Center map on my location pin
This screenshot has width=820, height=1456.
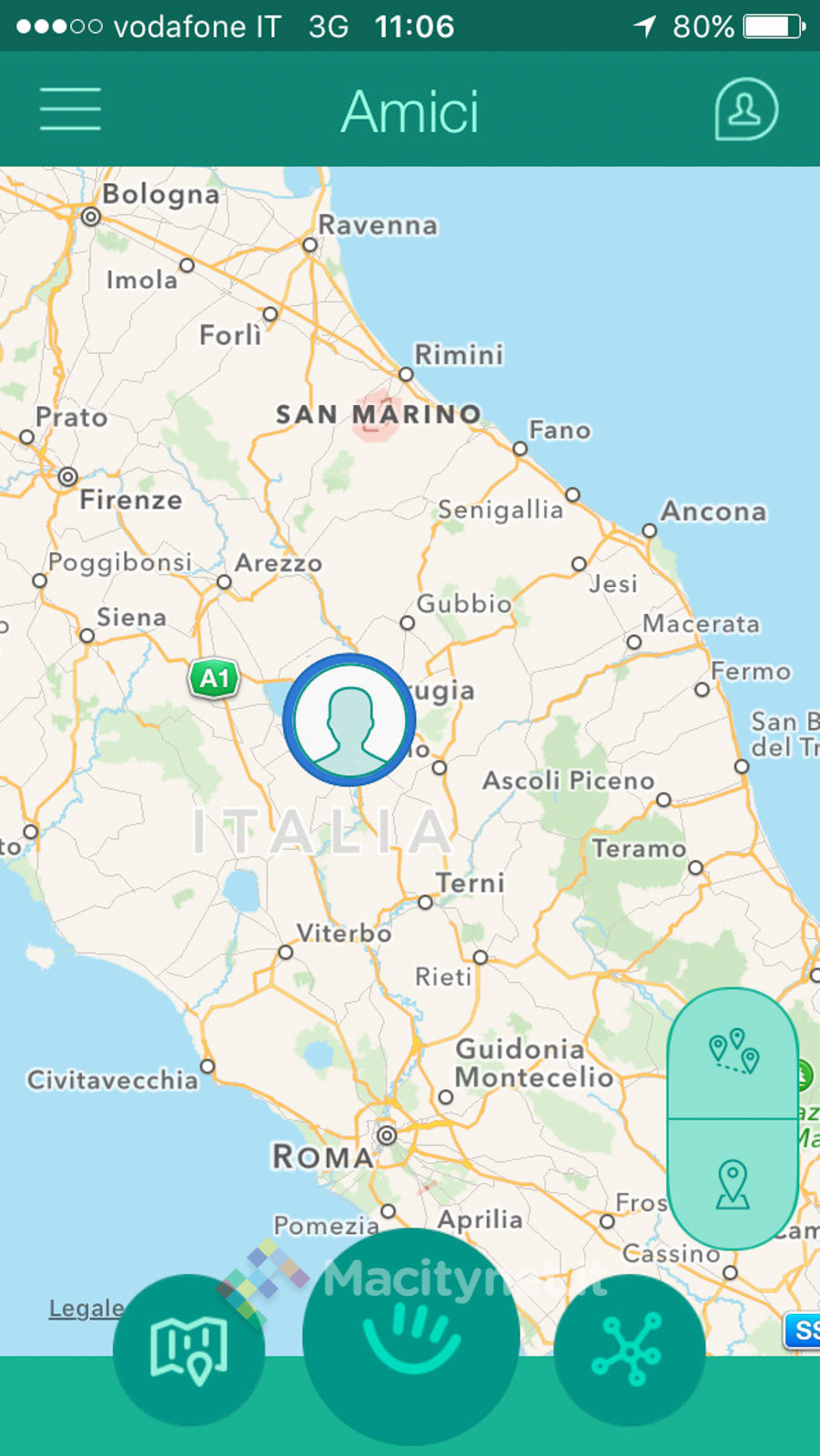click(x=733, y=1184)
